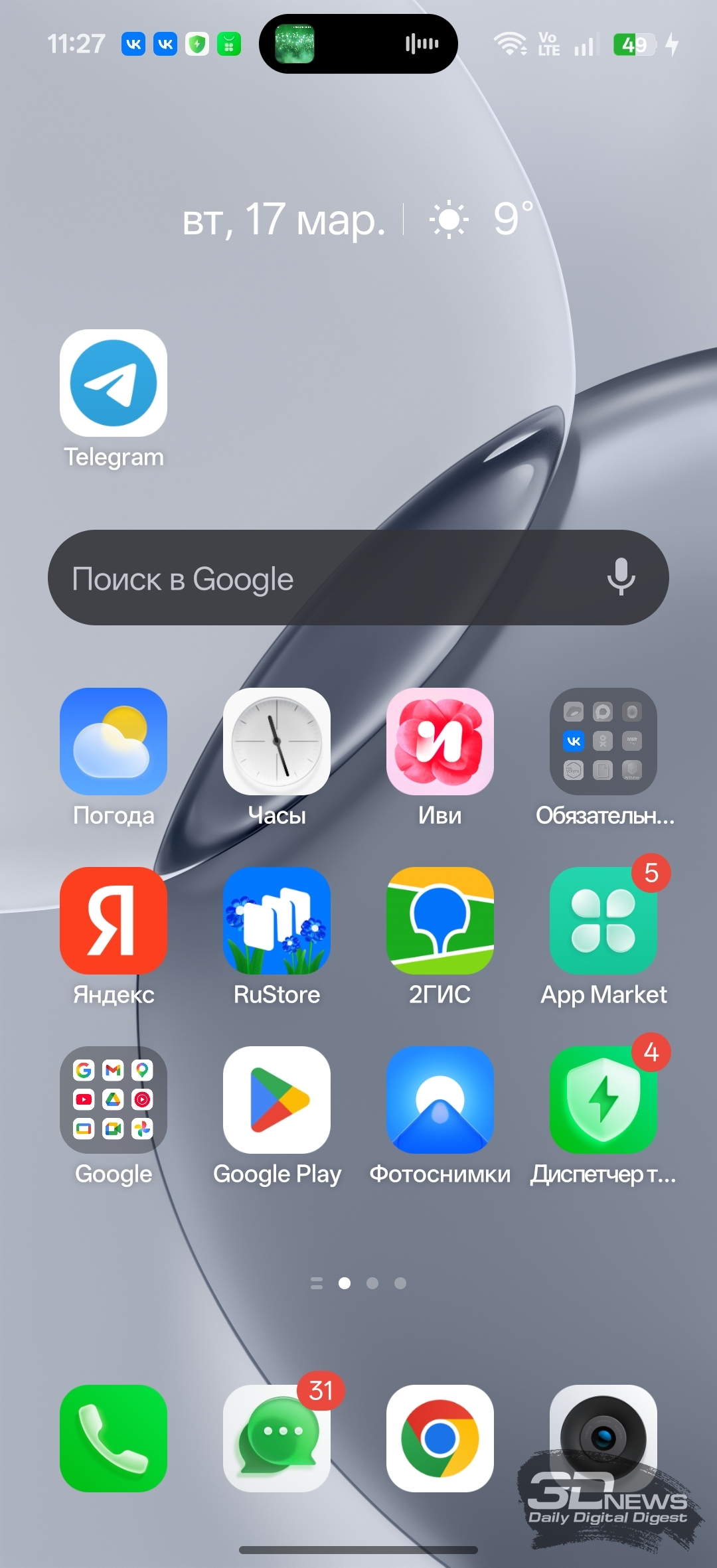Open the Telegram app

114,384
